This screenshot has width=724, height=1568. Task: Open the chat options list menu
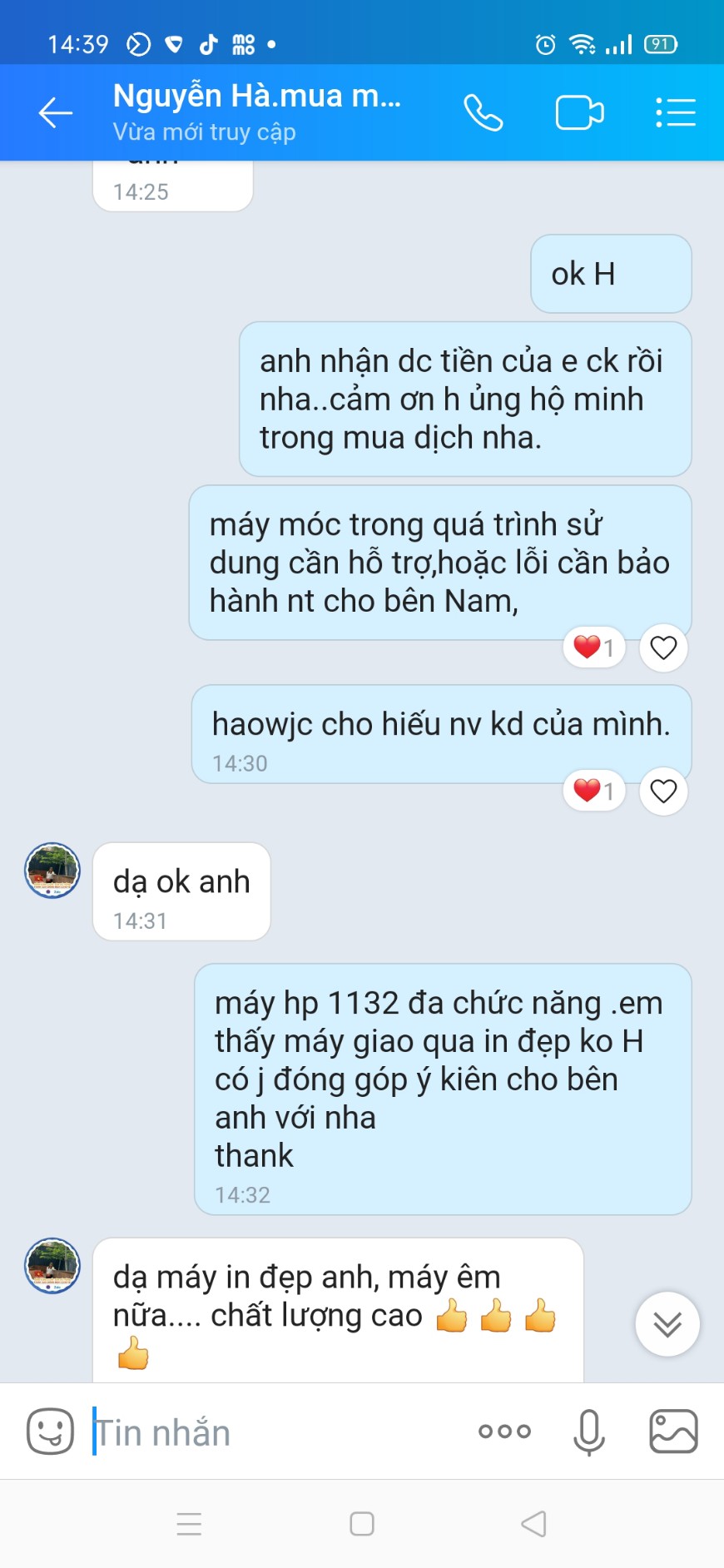tap(675, 112)
